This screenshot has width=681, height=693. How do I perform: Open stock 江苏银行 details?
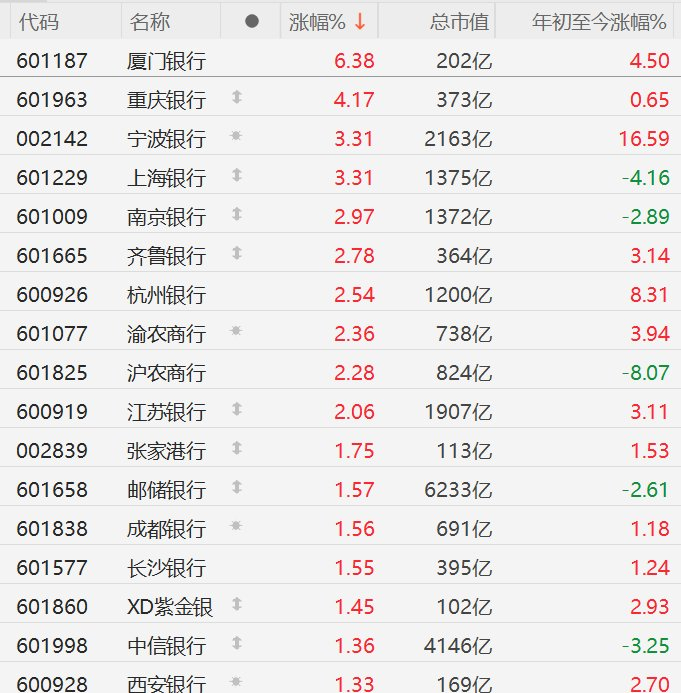coord(167,412)
